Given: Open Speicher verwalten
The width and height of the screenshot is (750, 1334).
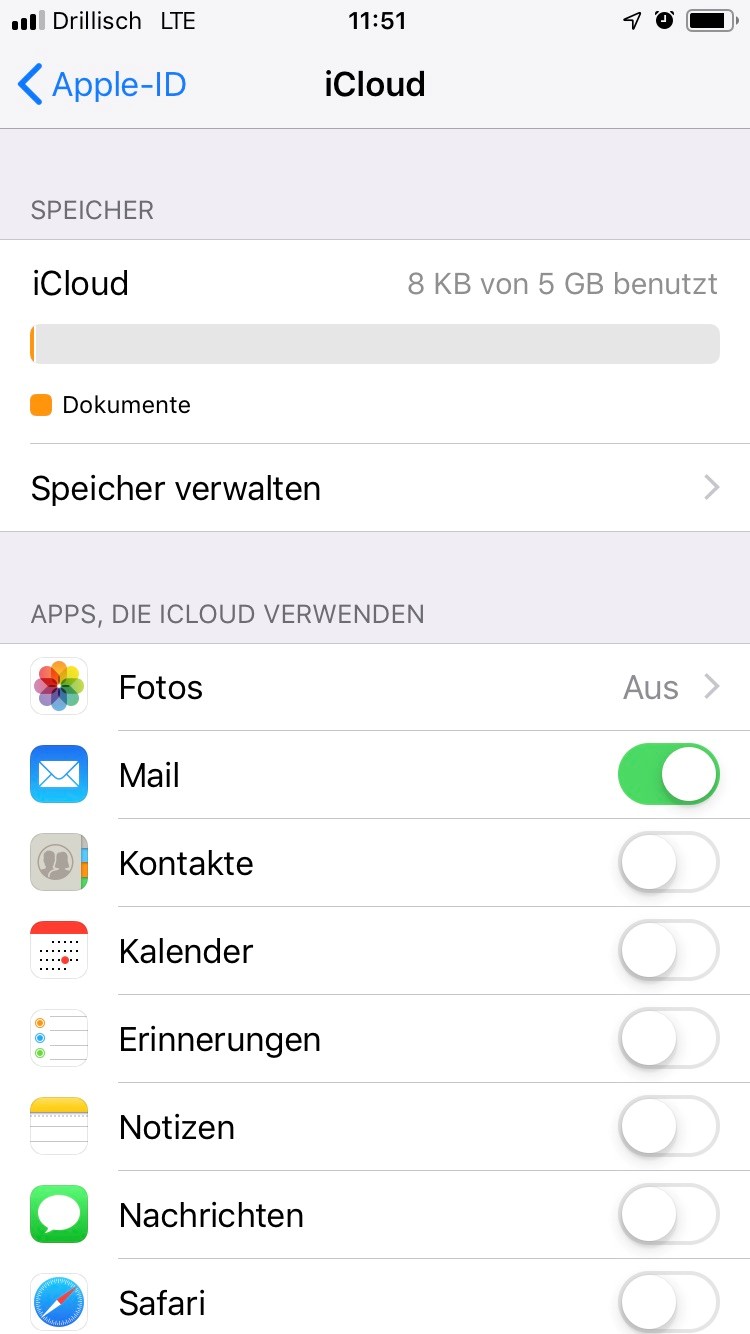Looking at the screenshot, I should [x=375, y=488].
